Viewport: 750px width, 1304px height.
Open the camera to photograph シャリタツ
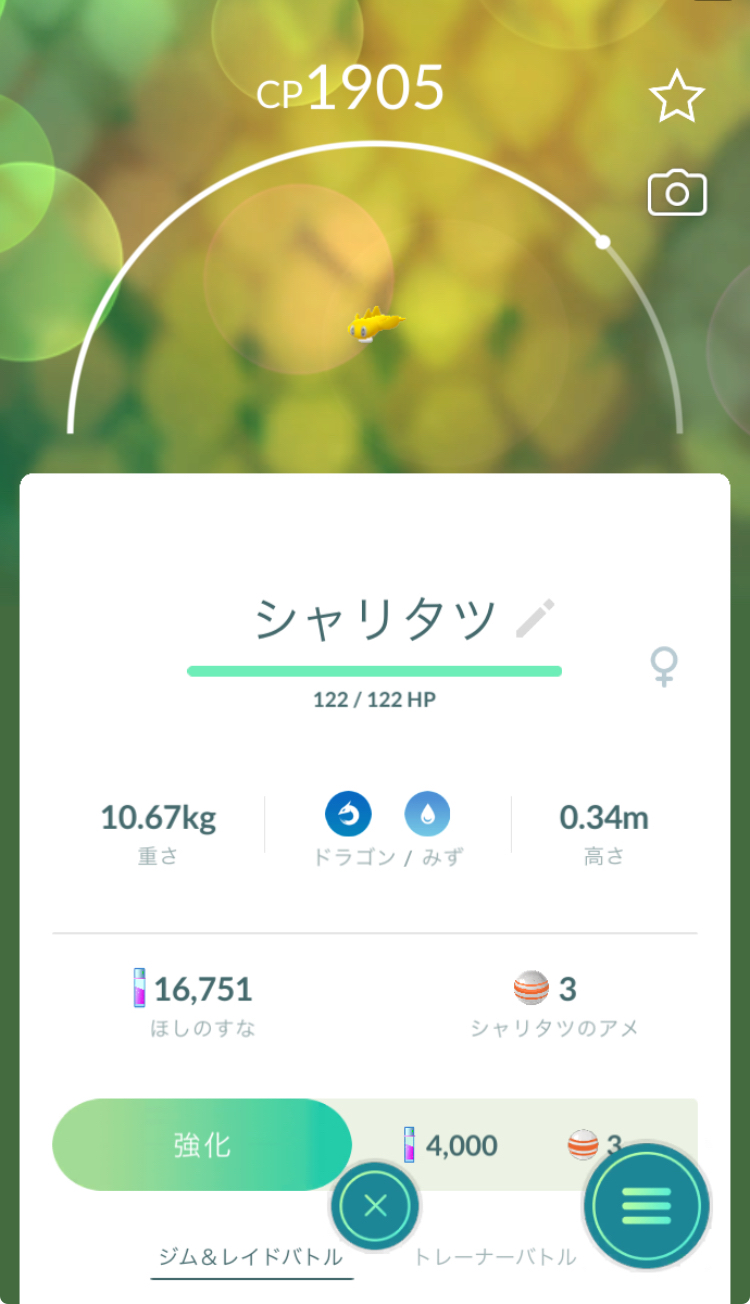coord(677,193)
